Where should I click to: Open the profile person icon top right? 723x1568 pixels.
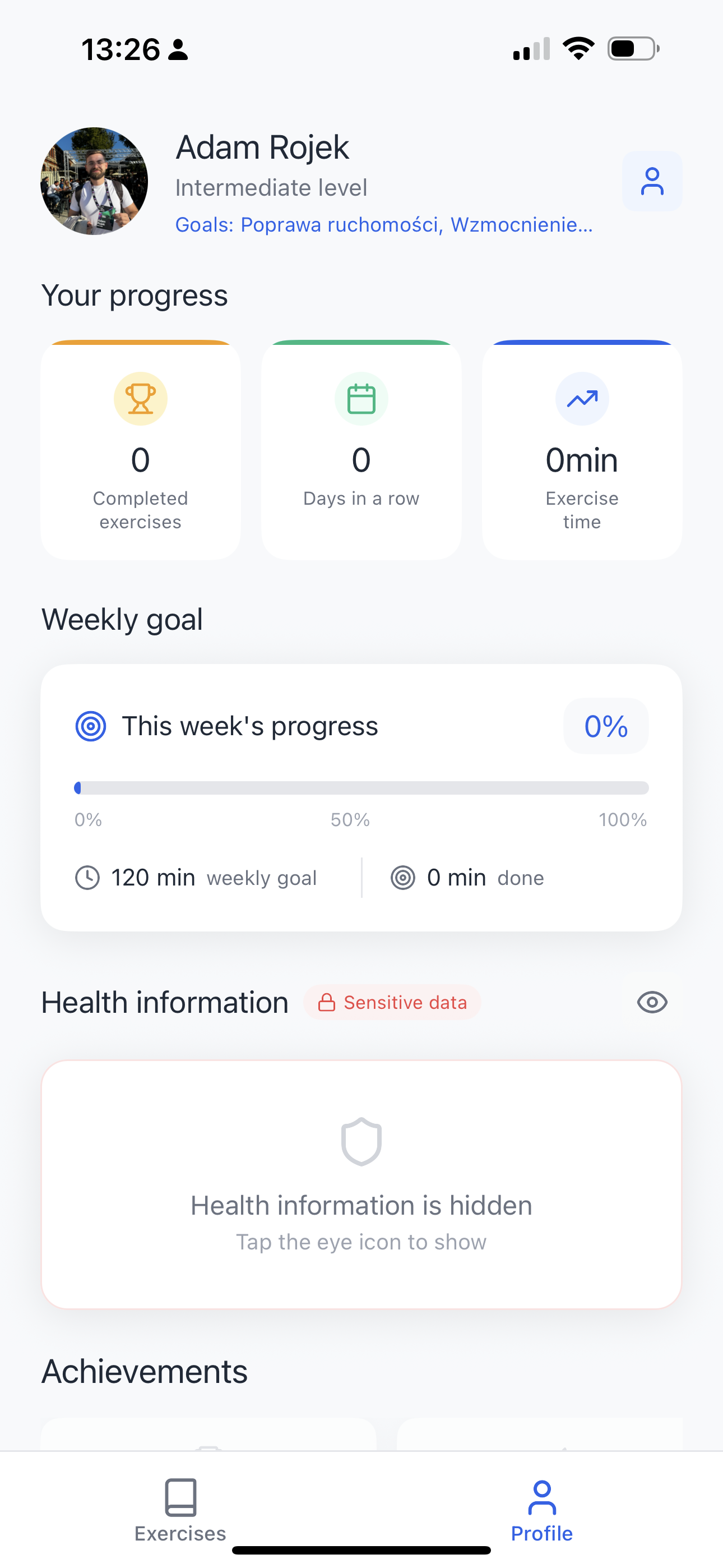tap(652, 181)
